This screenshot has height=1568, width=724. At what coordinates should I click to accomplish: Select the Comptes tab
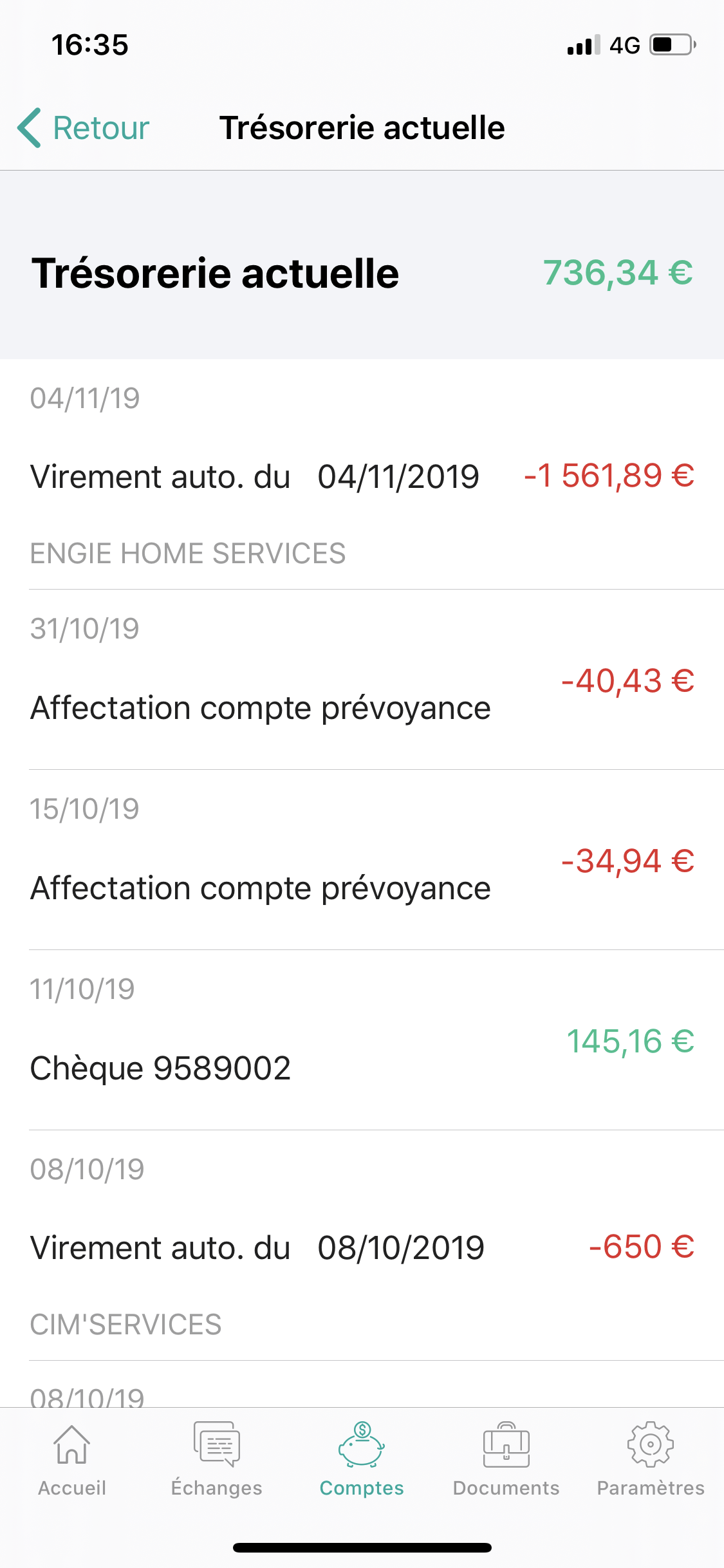click(x=362, y=1459)
